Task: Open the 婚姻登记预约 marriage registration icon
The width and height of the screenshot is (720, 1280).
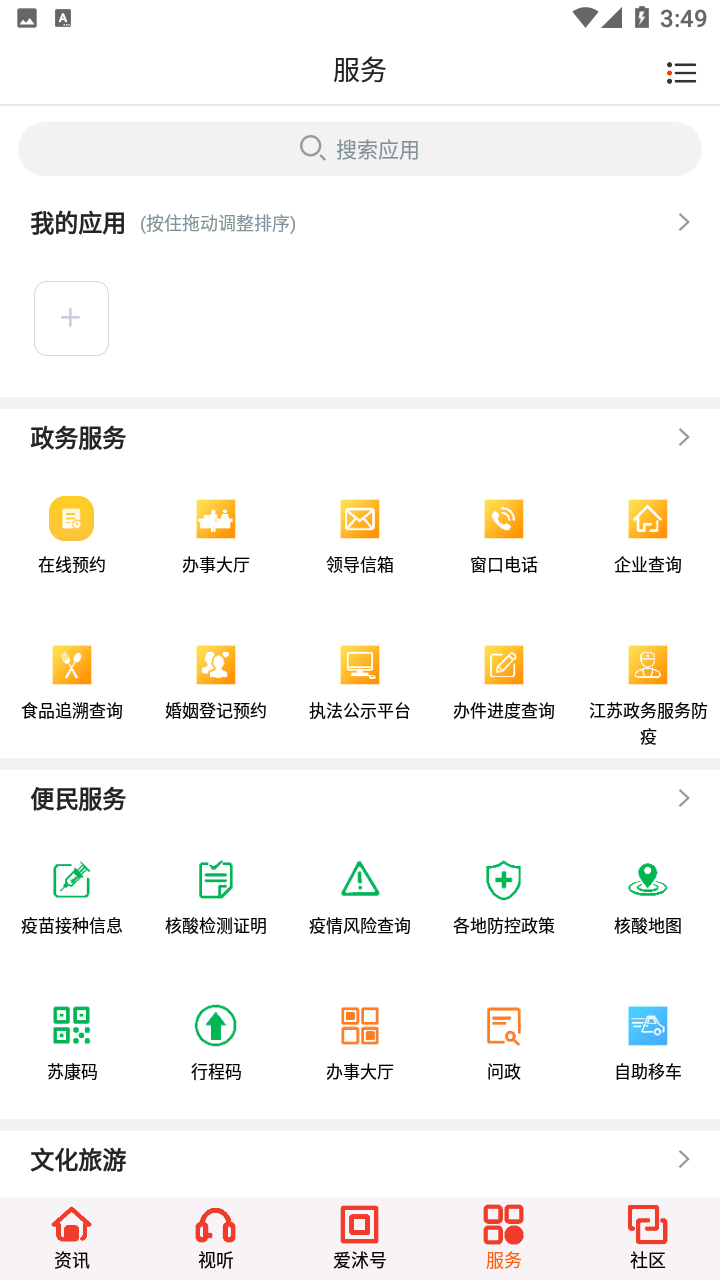Action: tap(215, 664)
